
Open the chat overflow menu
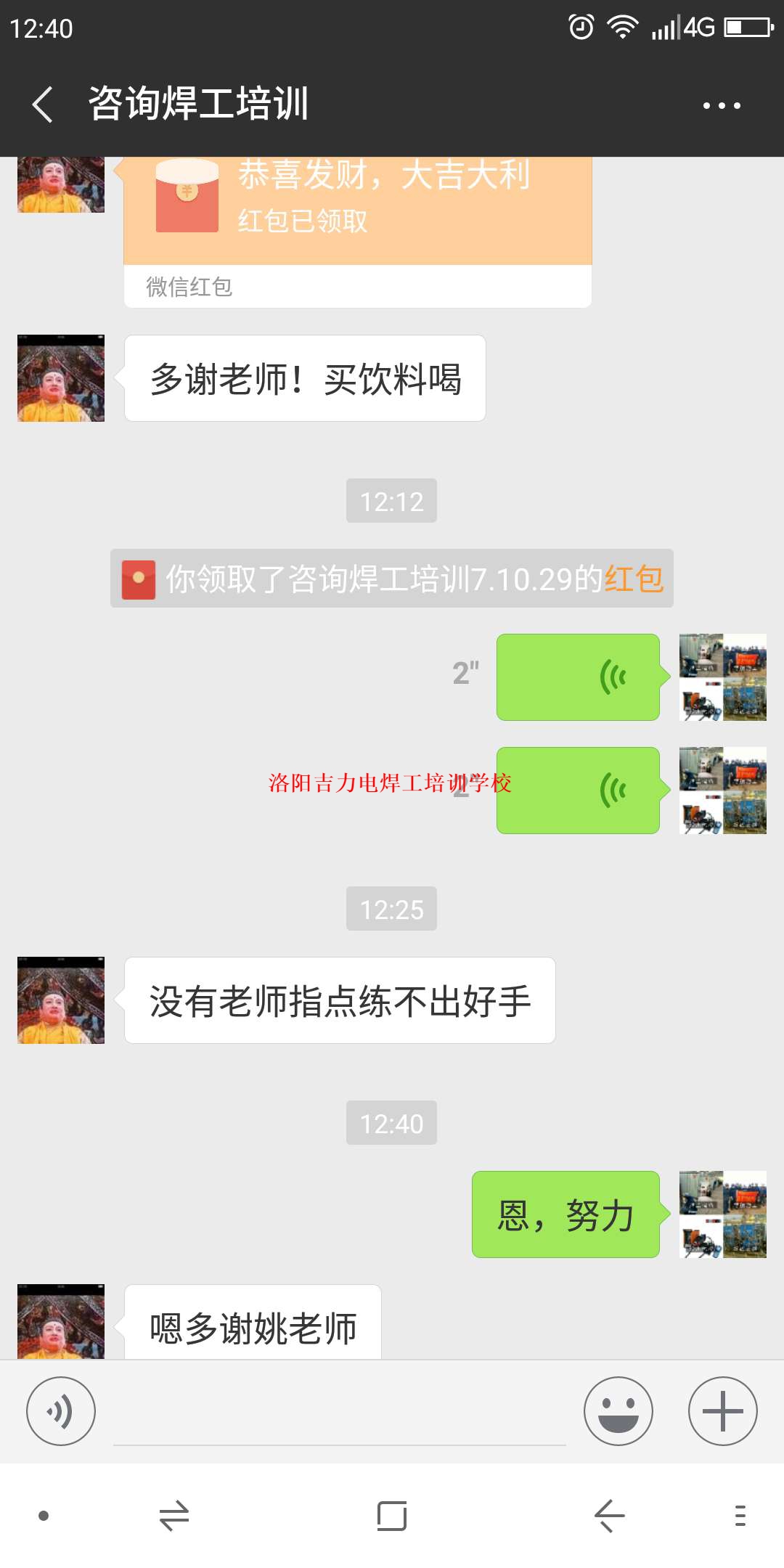721,105
